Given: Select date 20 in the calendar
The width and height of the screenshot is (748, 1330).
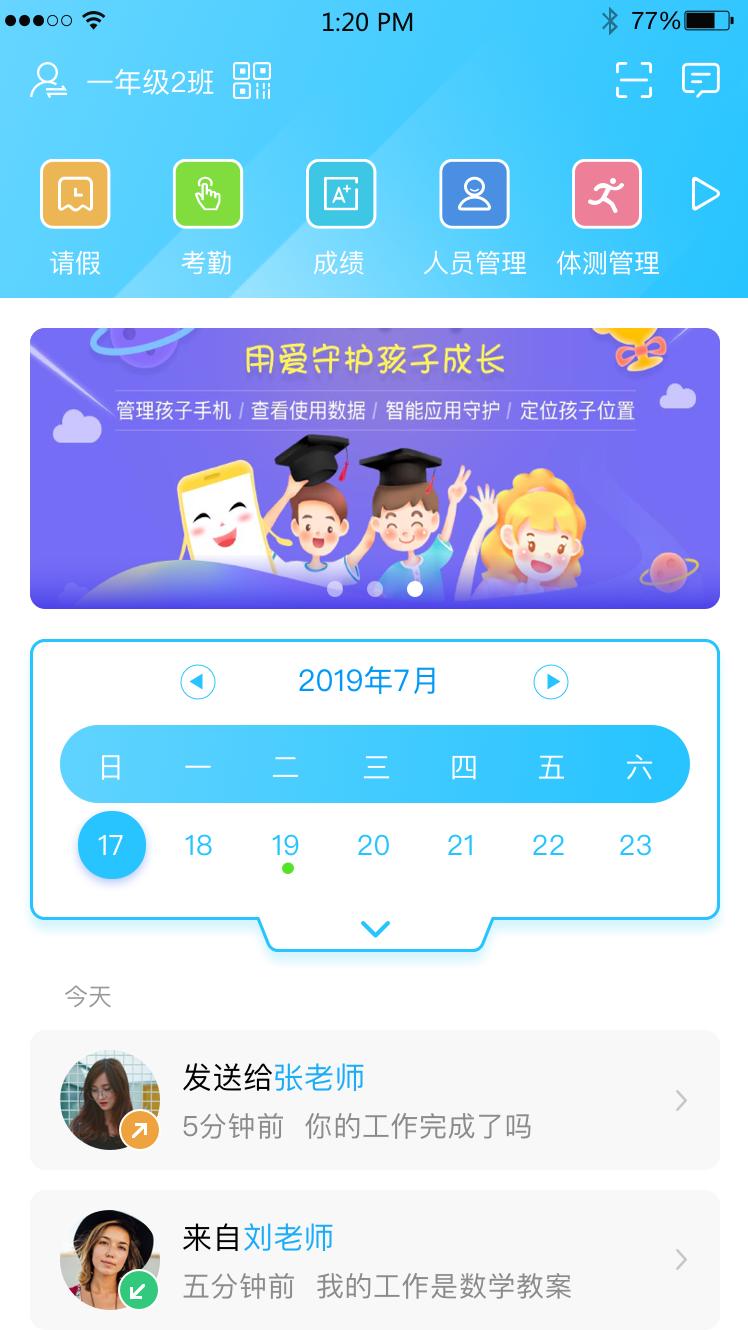Looking at the screenshot, I should coord(373,846).
